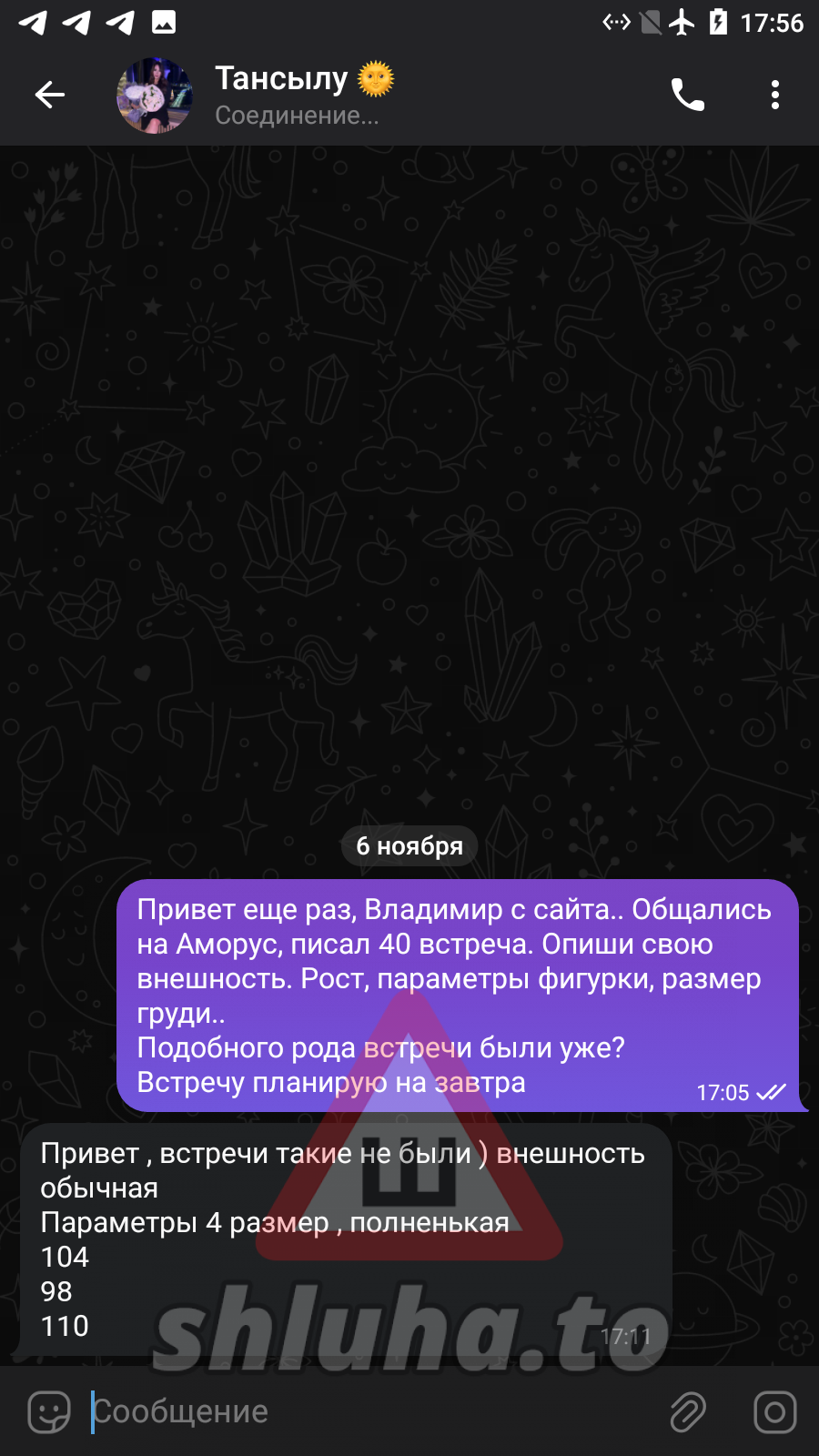The image size is (819, 1456).
Task: Open the emoji and sticker picker
Action: (49, 1412)
